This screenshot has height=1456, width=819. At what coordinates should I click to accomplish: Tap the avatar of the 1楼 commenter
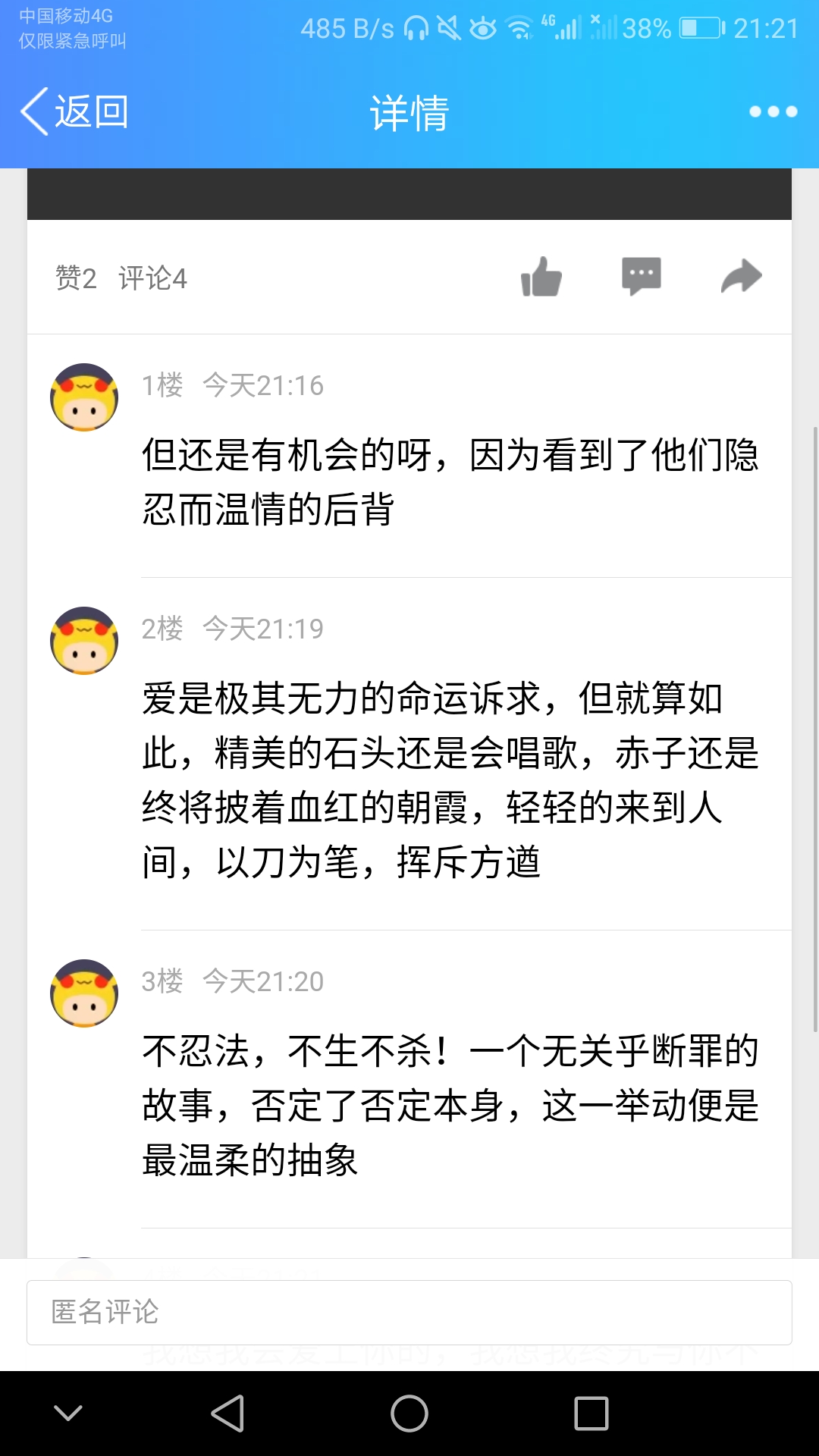[x=84, y=397]
